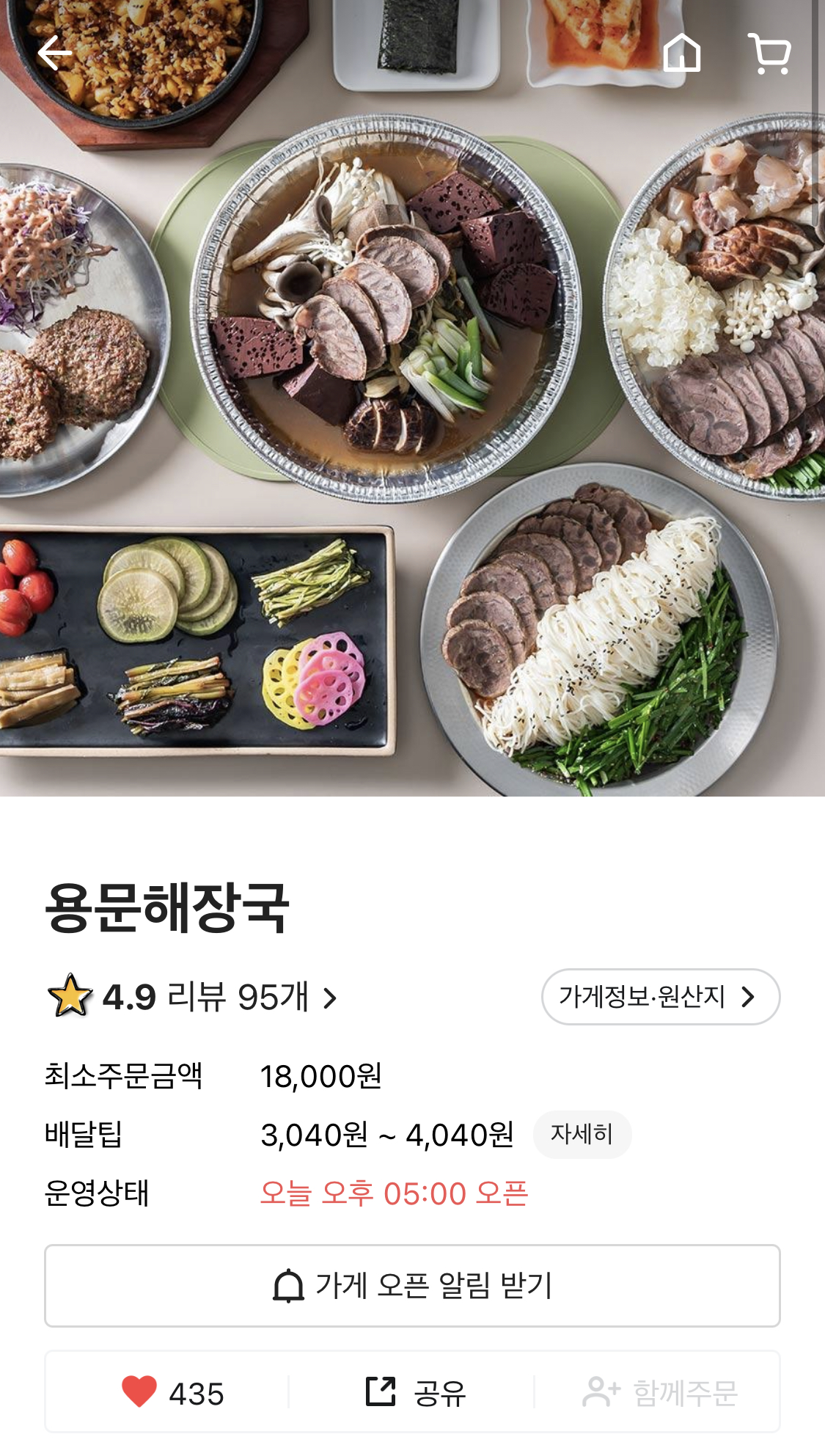
Task: Open the shopping cart
Action: click(769, 54)
